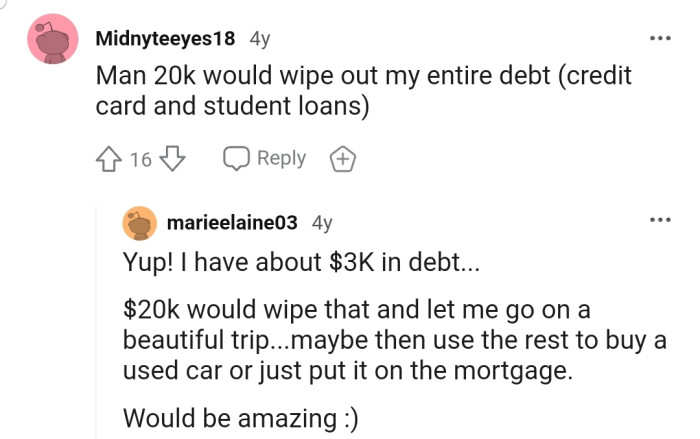Viewport: 700px width, 439px height.
Task: Open marieelaine03's avatar
Action: tap(140, 223)
